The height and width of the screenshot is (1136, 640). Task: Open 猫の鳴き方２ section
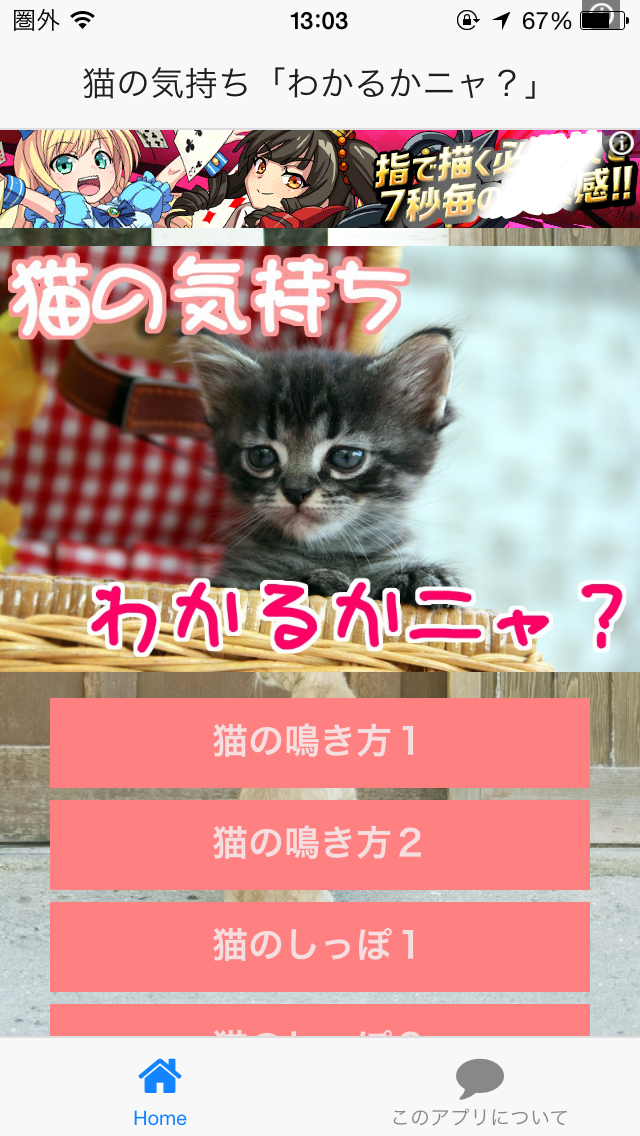[319, 844]
